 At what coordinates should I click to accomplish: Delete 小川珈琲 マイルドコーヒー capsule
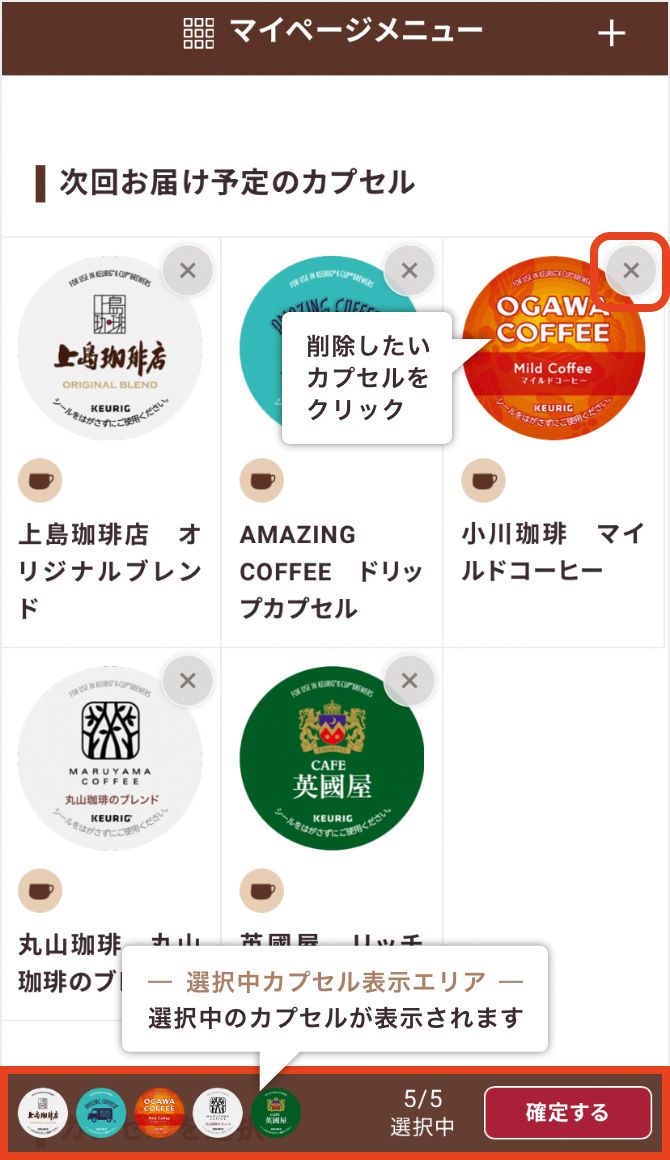pyautogui.click(x=631, y=270)
